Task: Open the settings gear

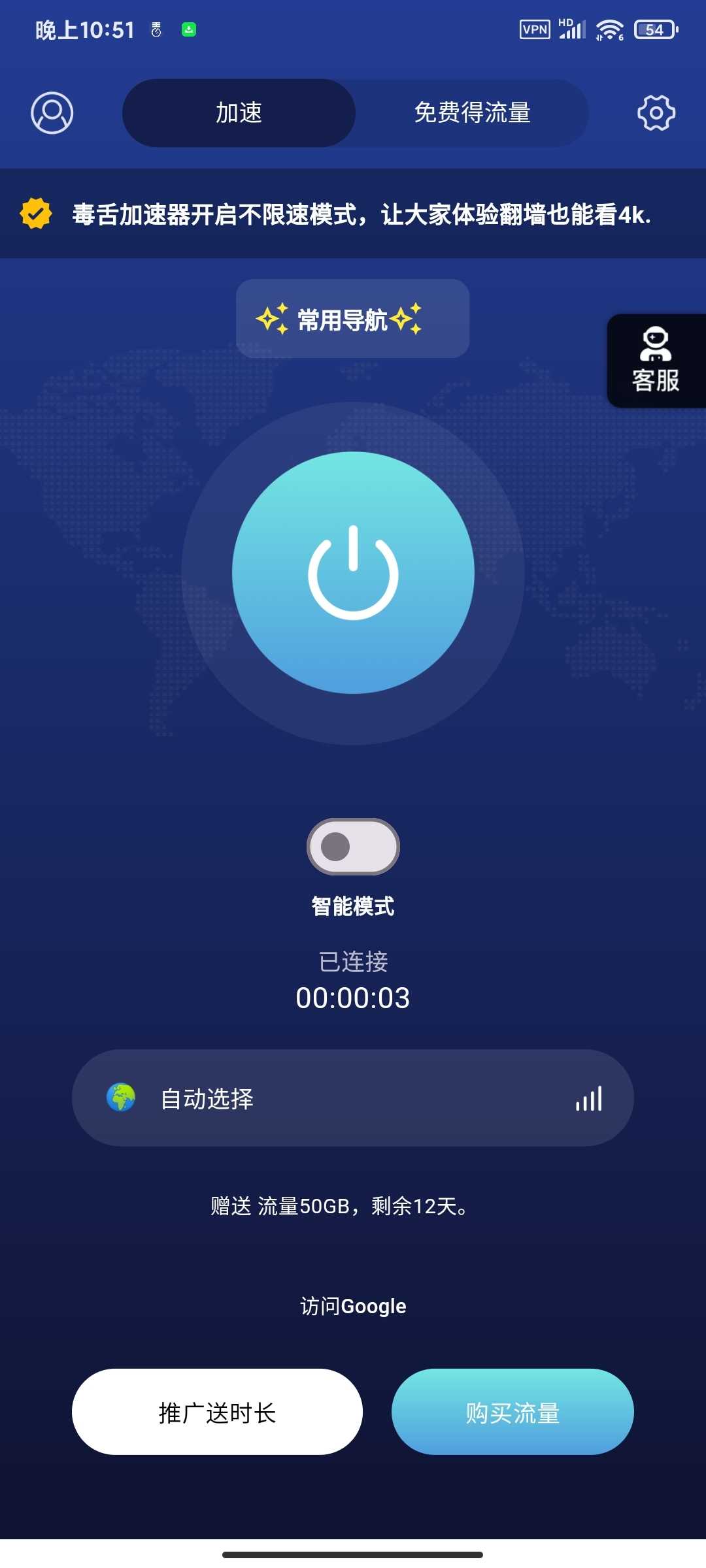Action: click(x=656, y=113)
